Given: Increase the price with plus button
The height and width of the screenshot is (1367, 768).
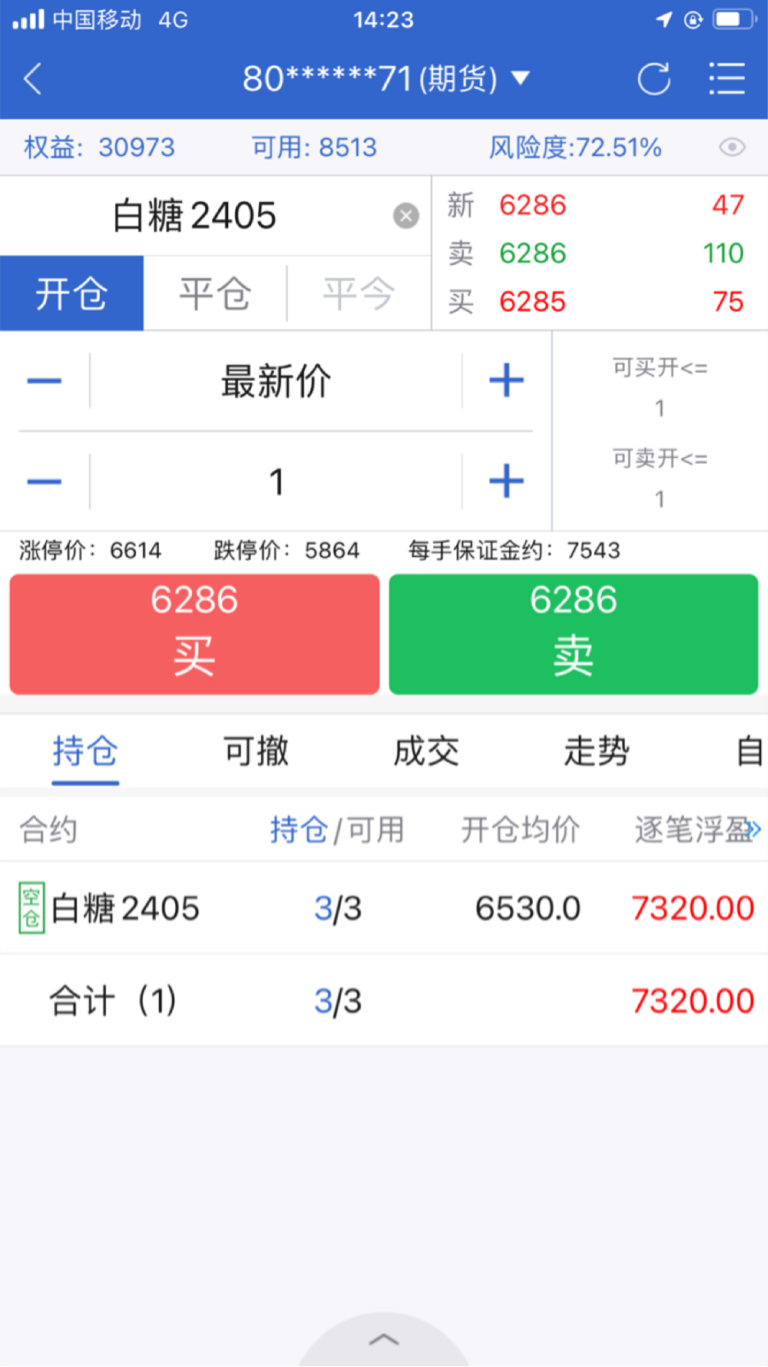Looking at the screenshot, I should pyautogui.click(x=506, y=381).
